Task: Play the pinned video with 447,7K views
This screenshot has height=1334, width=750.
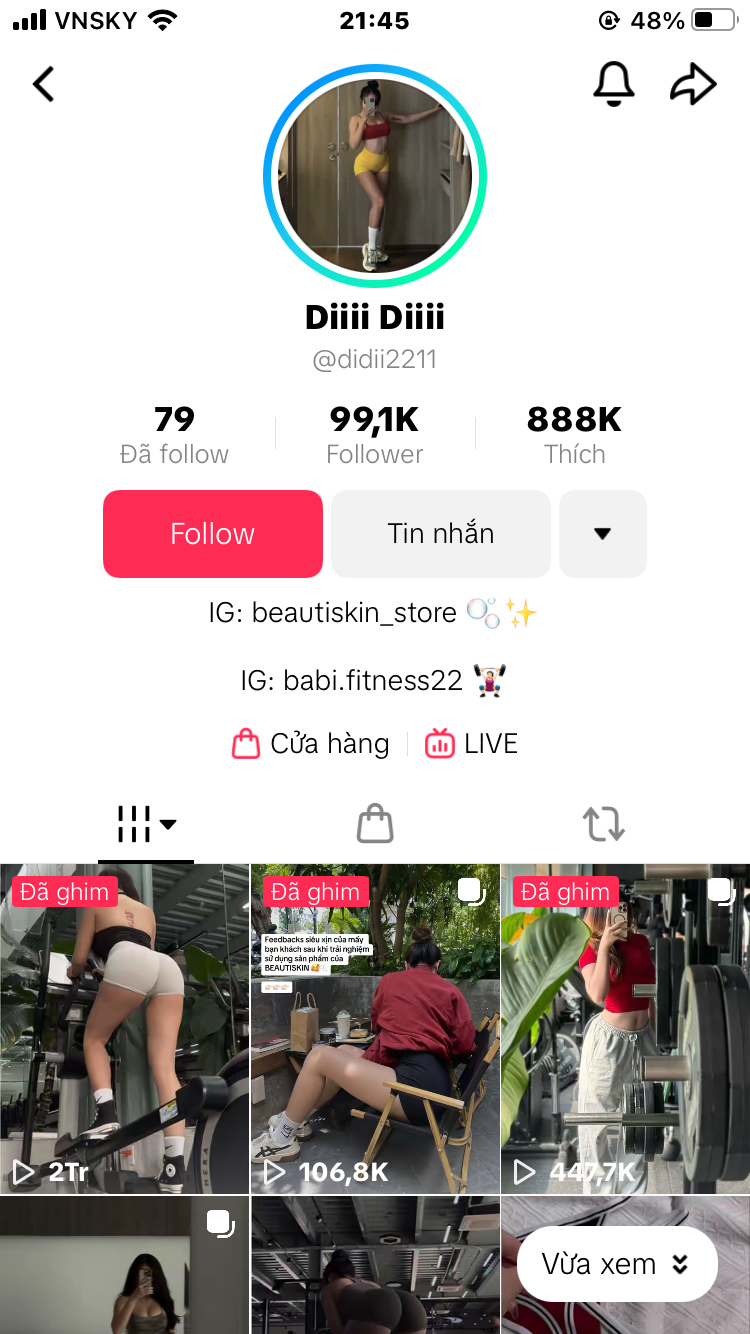Action: point(625,1028)
